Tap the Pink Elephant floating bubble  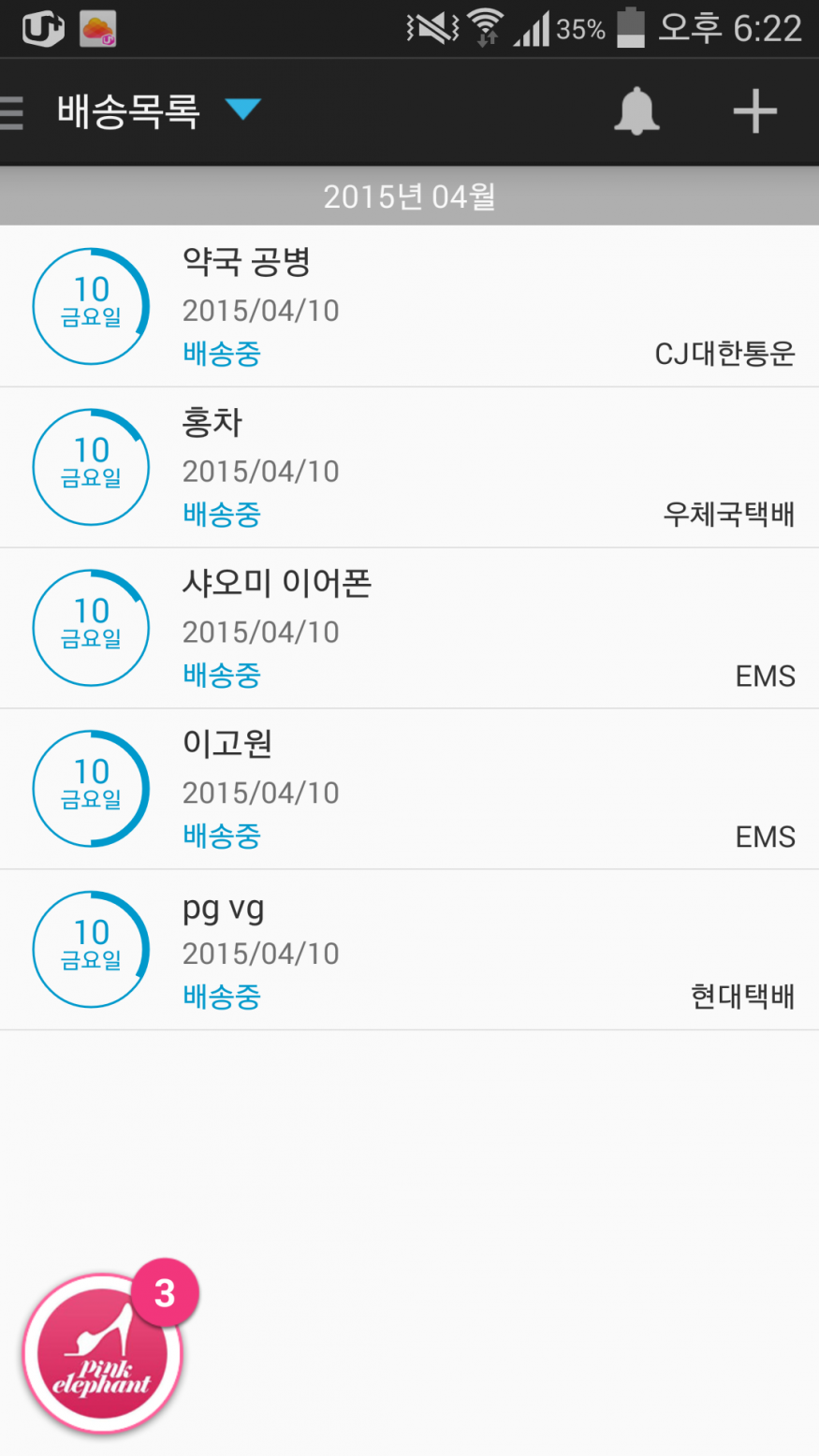[x=102, y=1354]
